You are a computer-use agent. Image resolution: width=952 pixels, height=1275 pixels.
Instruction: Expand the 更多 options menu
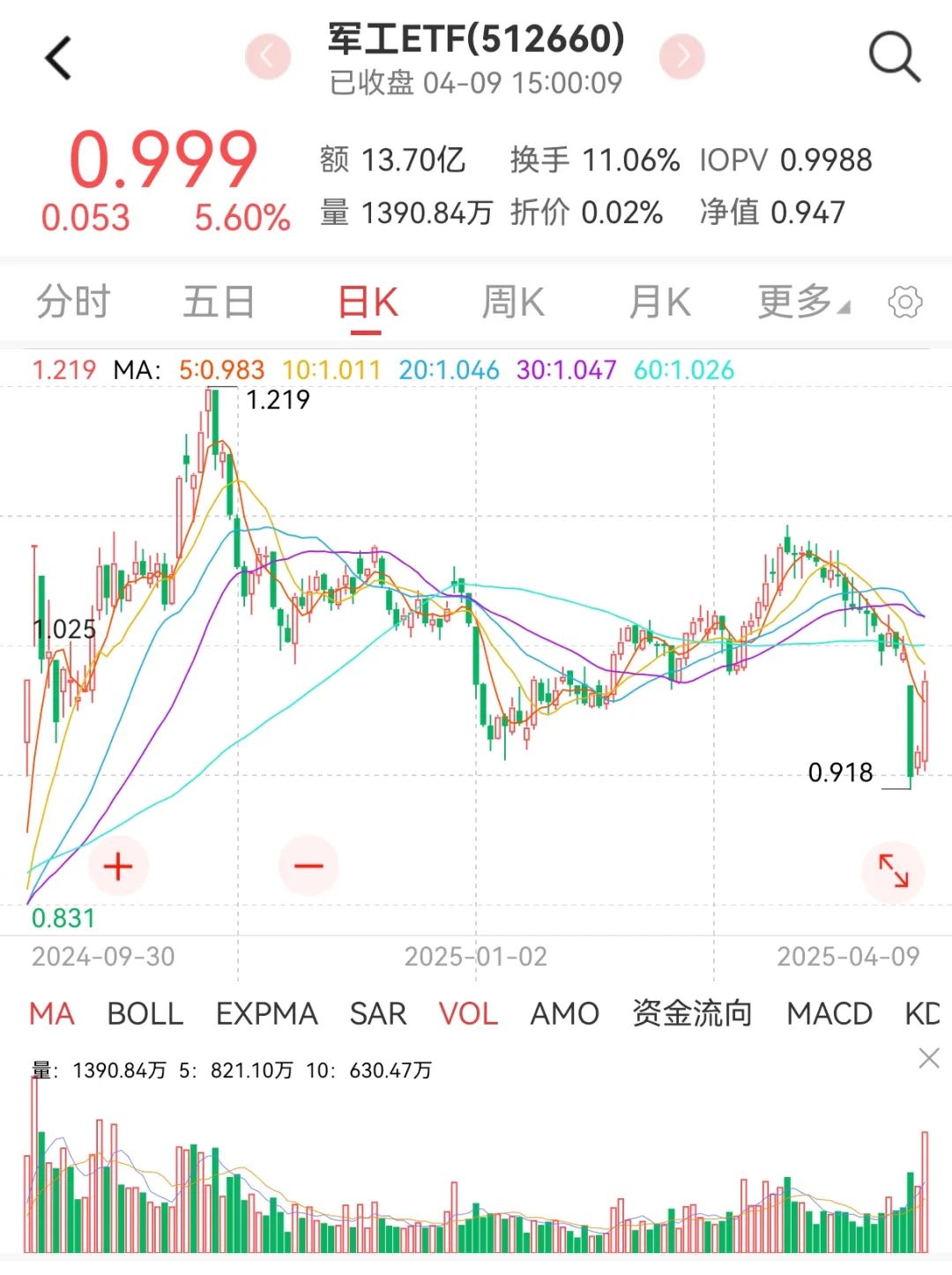[x=800, y=302]
